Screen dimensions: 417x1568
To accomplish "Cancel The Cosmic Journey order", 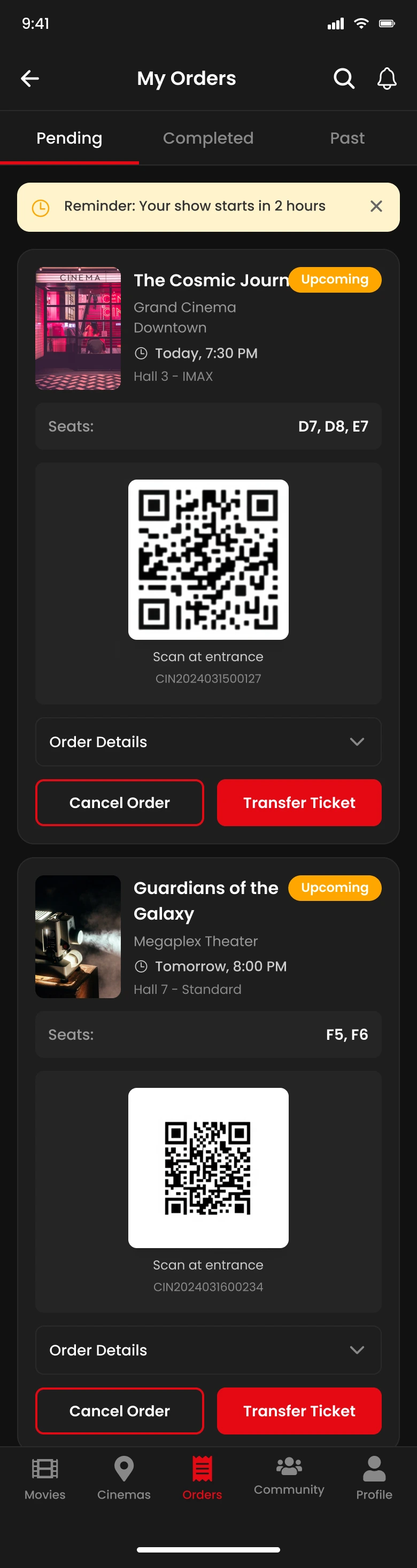I will point(120,802).
